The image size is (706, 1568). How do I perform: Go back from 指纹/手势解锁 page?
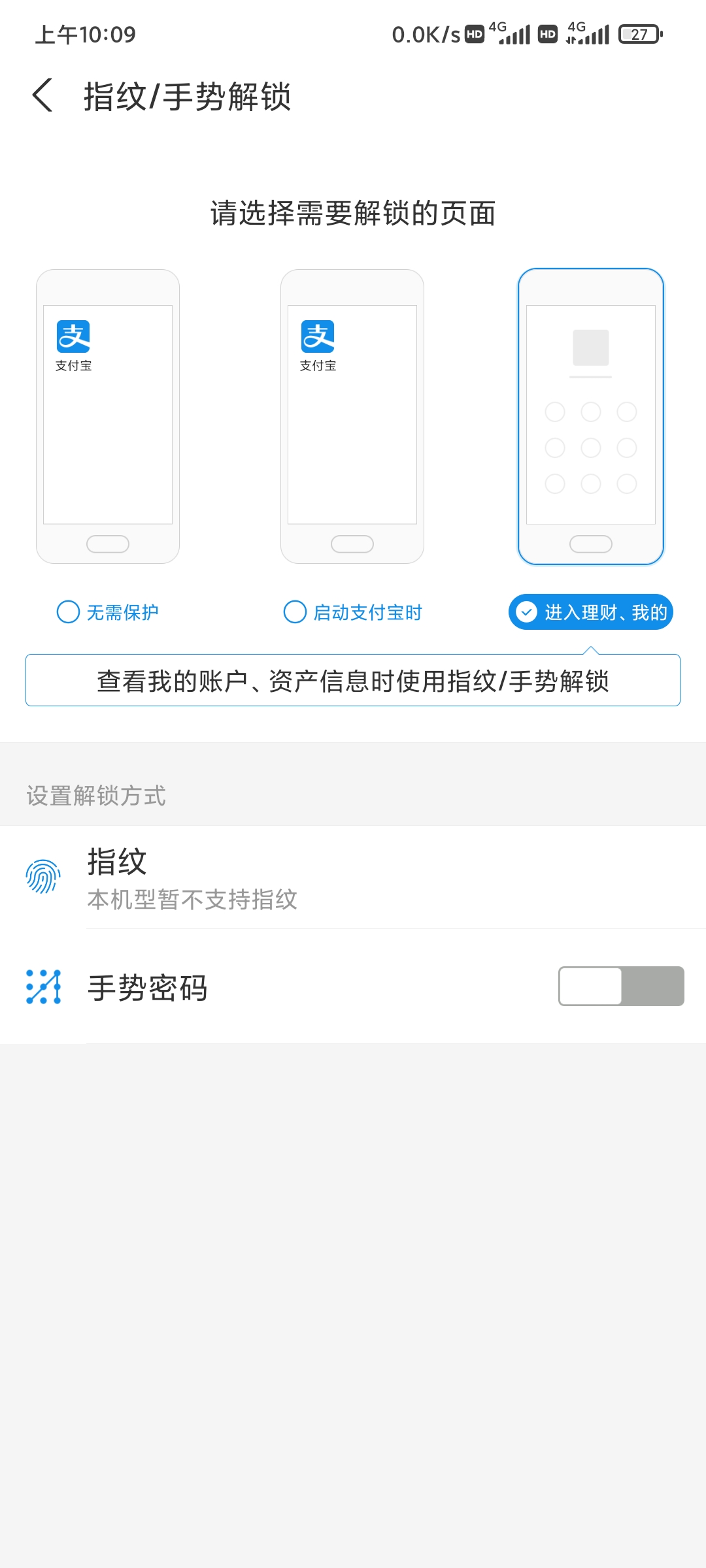(x=43, y=96)
